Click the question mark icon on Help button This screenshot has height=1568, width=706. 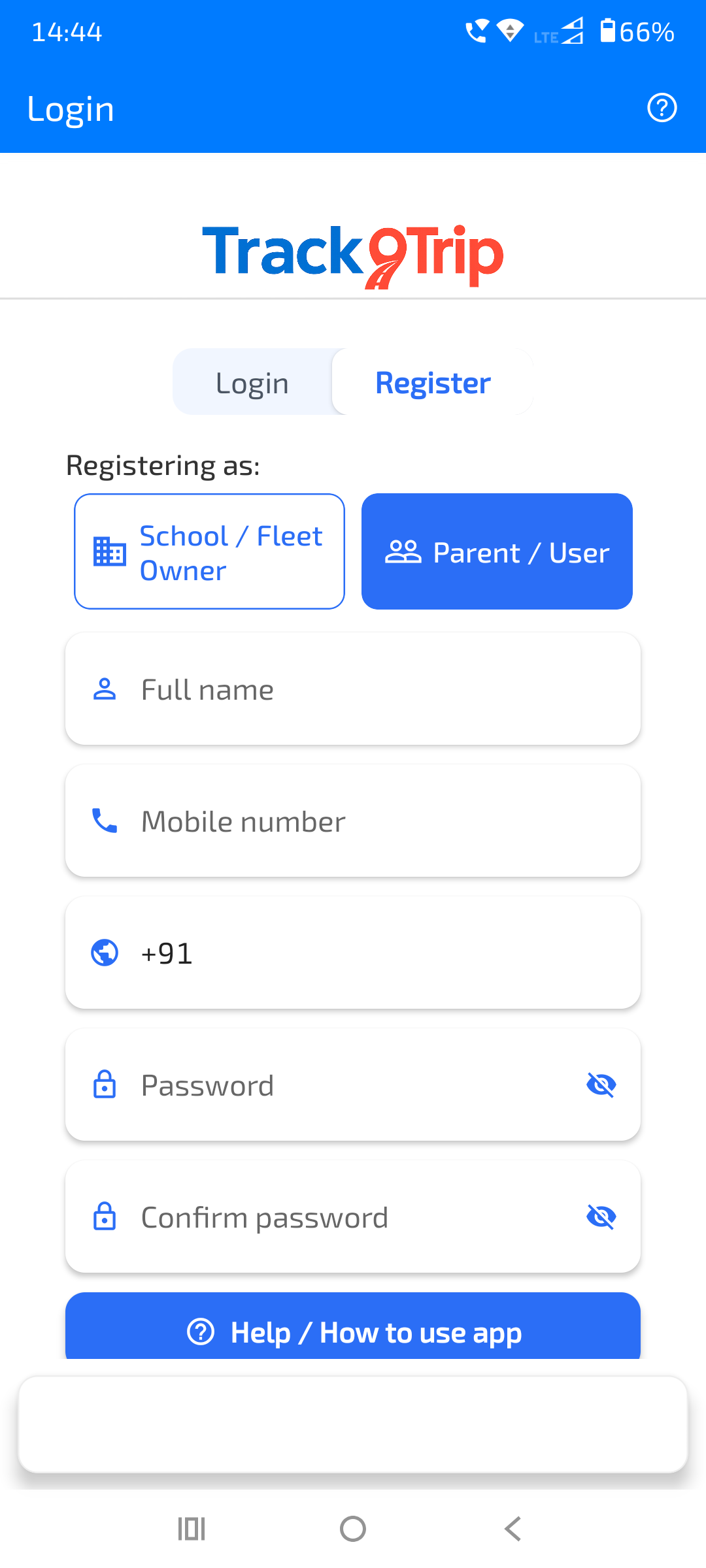coord(202,1333)
